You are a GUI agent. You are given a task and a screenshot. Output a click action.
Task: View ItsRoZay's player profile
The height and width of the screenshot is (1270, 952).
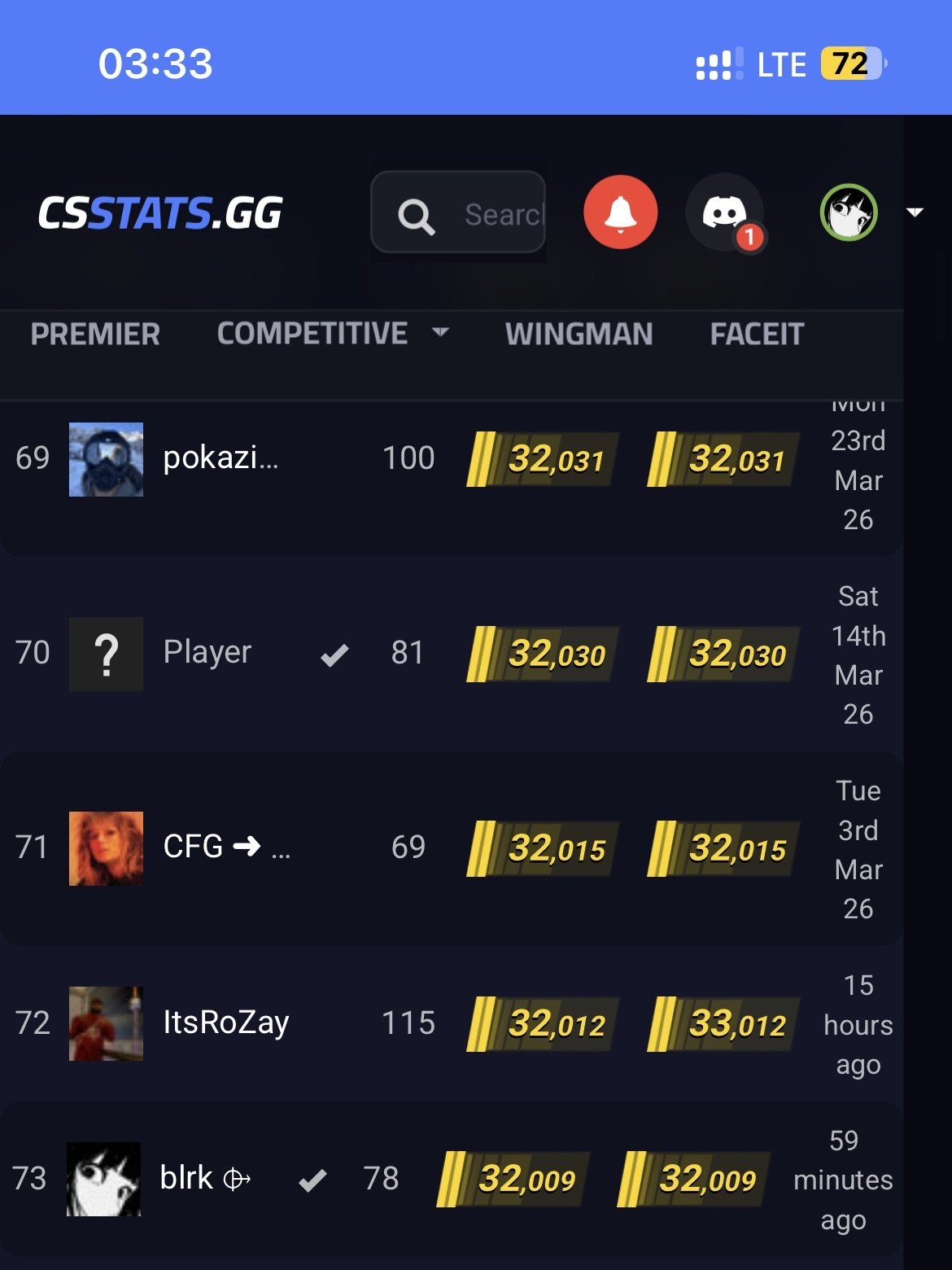tap(225, 1023)
